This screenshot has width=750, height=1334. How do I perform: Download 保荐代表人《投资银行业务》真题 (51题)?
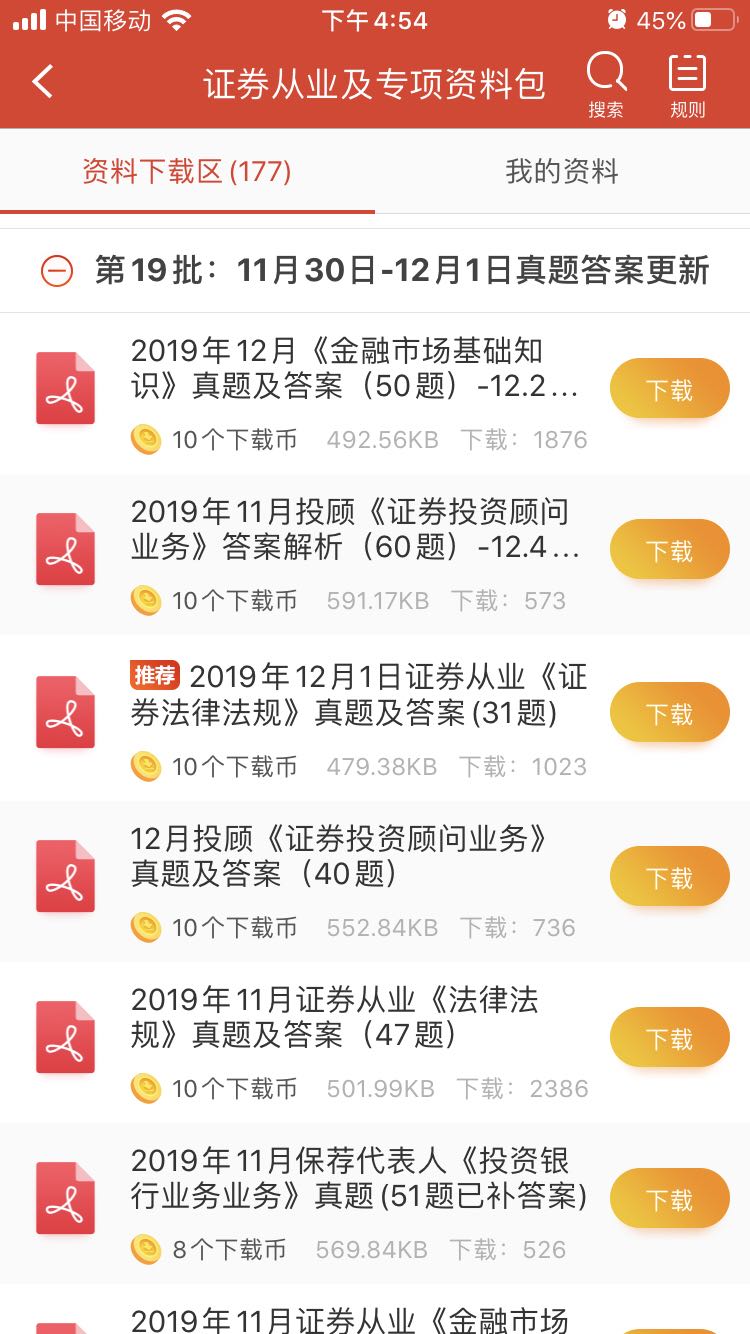(669, 1199)
